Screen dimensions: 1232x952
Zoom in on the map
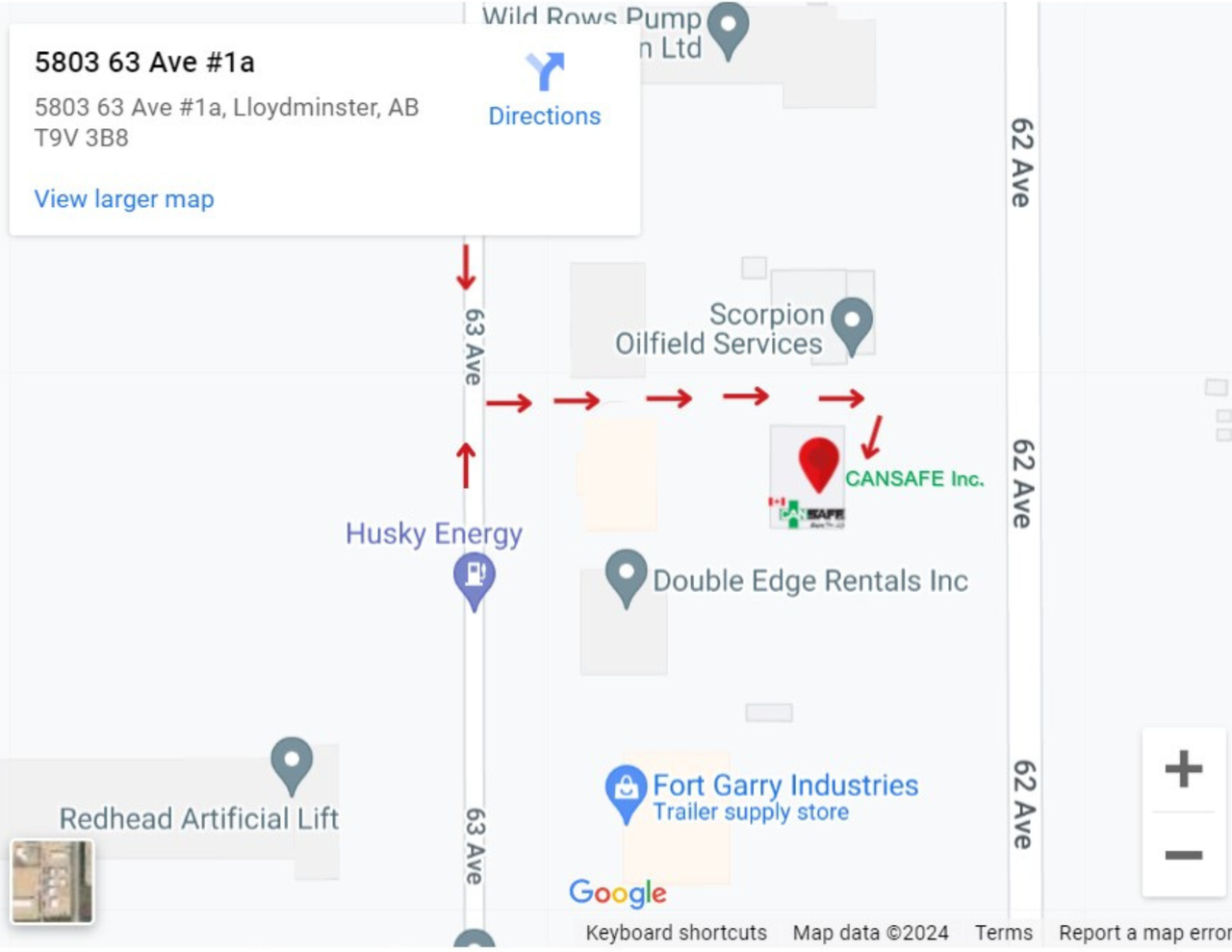coord(1183,769)
